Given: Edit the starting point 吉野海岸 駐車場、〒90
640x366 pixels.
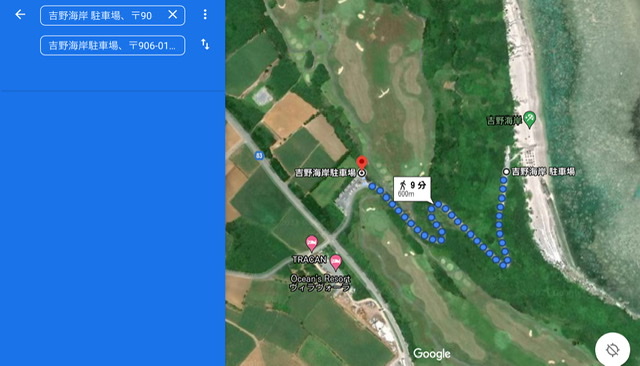Looking at the screenshot, I should 113,16.
